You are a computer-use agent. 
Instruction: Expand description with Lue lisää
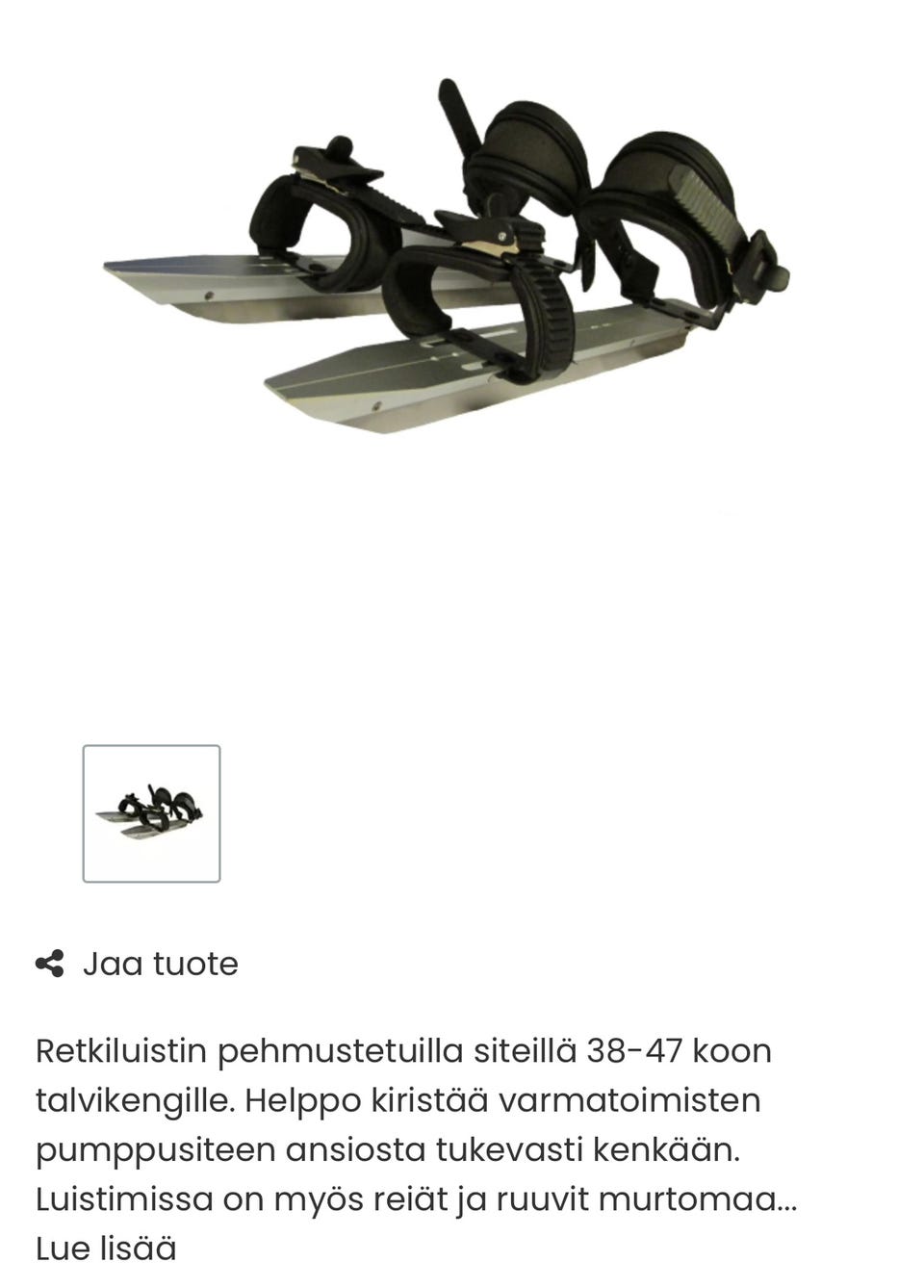106,1249
